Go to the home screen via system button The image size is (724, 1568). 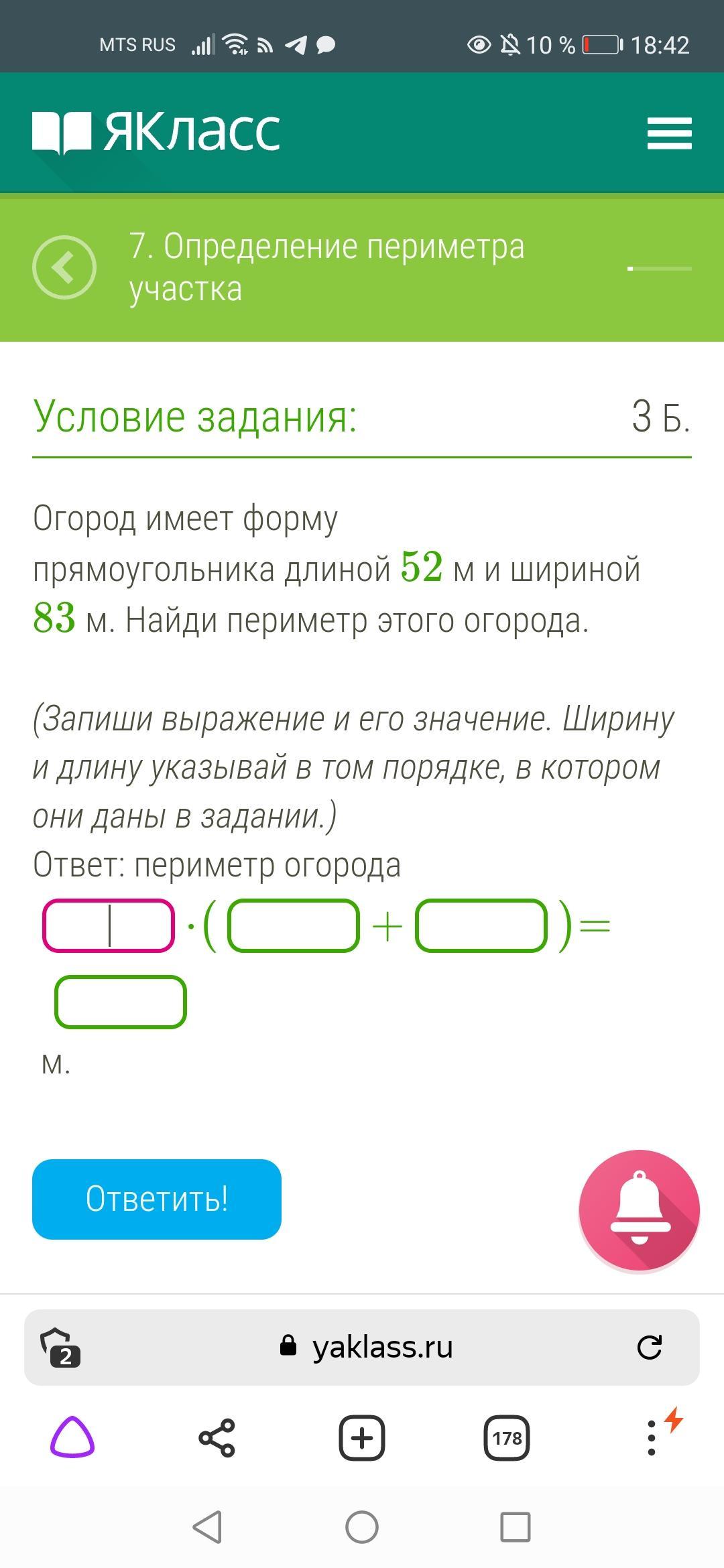pos(362,1528)
